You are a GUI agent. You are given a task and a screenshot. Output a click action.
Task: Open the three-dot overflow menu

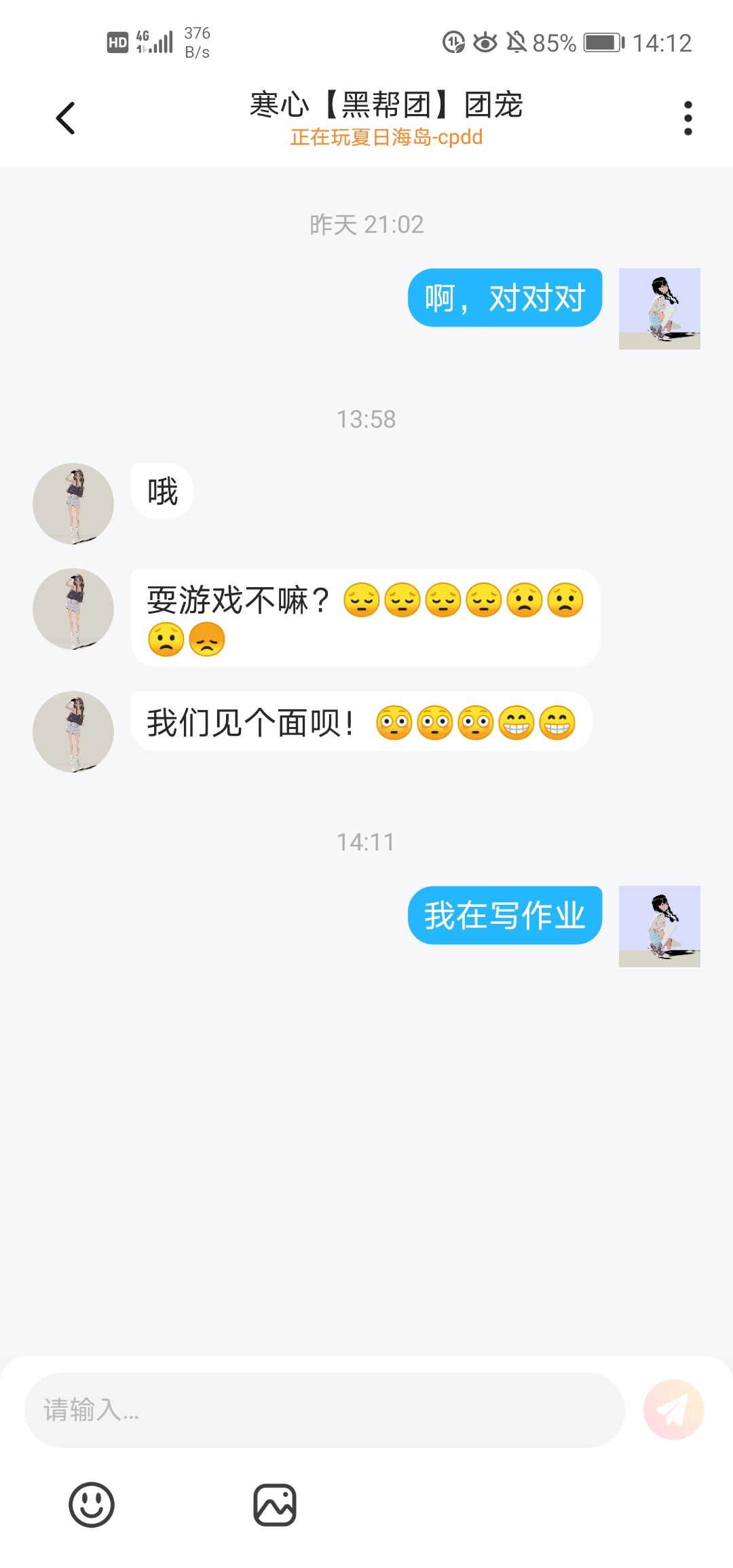(688, 118)
